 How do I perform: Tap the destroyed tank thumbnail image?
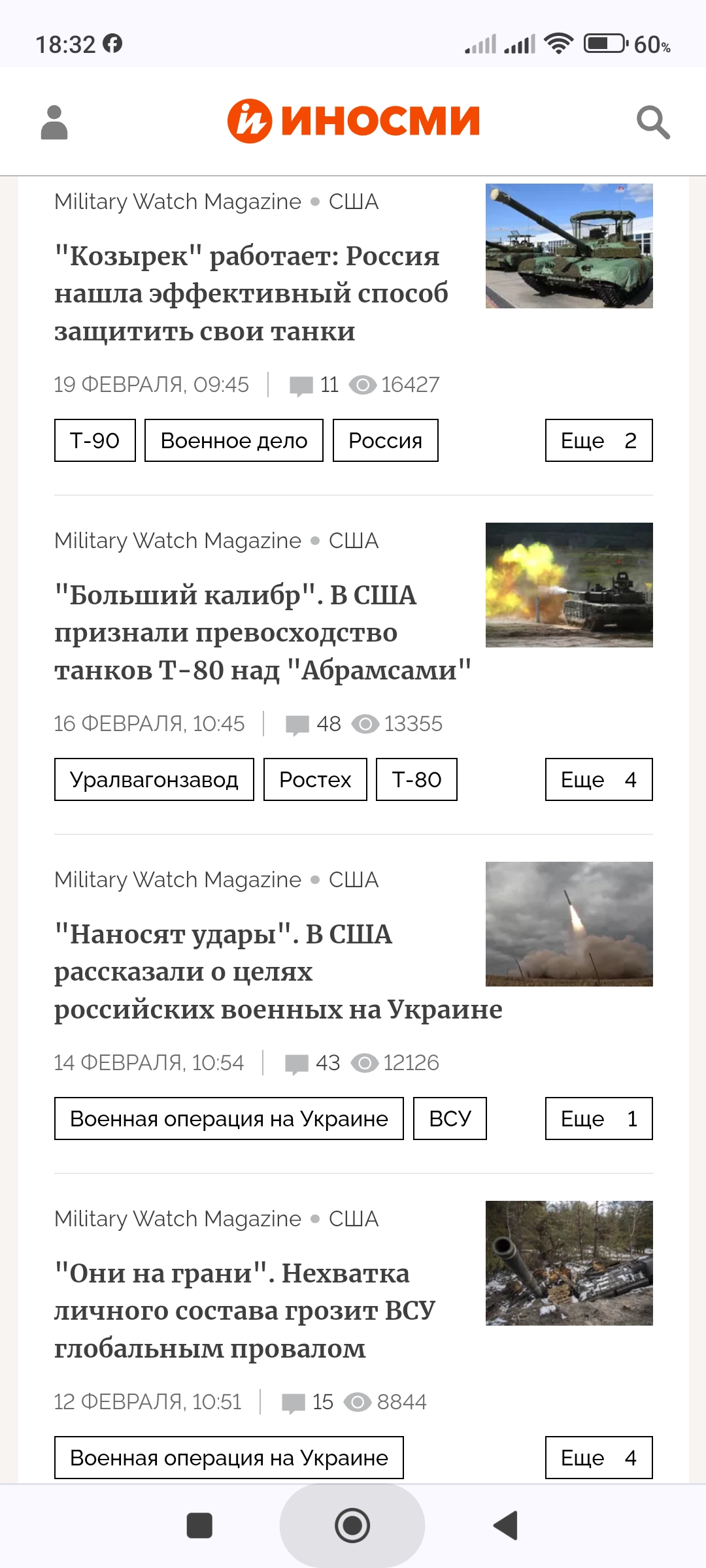coord(569,1263)
